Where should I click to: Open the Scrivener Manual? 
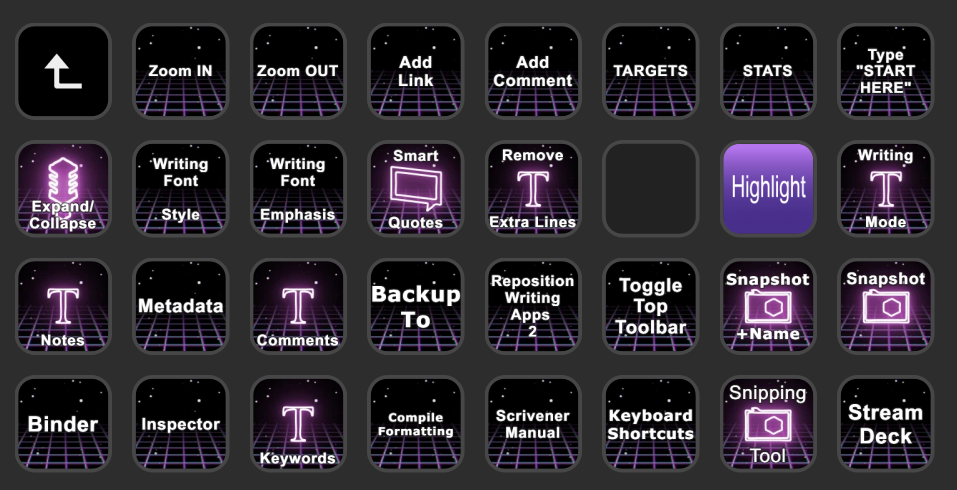pyautogui.click(x=533, y=424)
